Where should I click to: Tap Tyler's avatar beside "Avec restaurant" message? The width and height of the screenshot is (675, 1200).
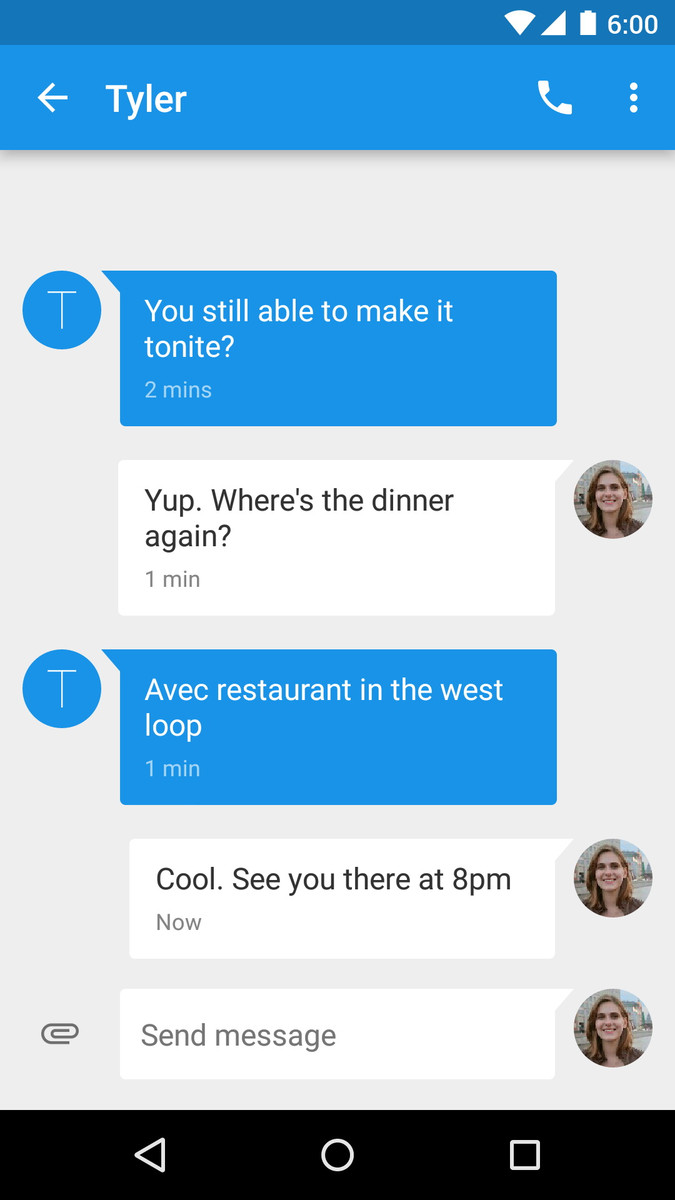[62, 689]
